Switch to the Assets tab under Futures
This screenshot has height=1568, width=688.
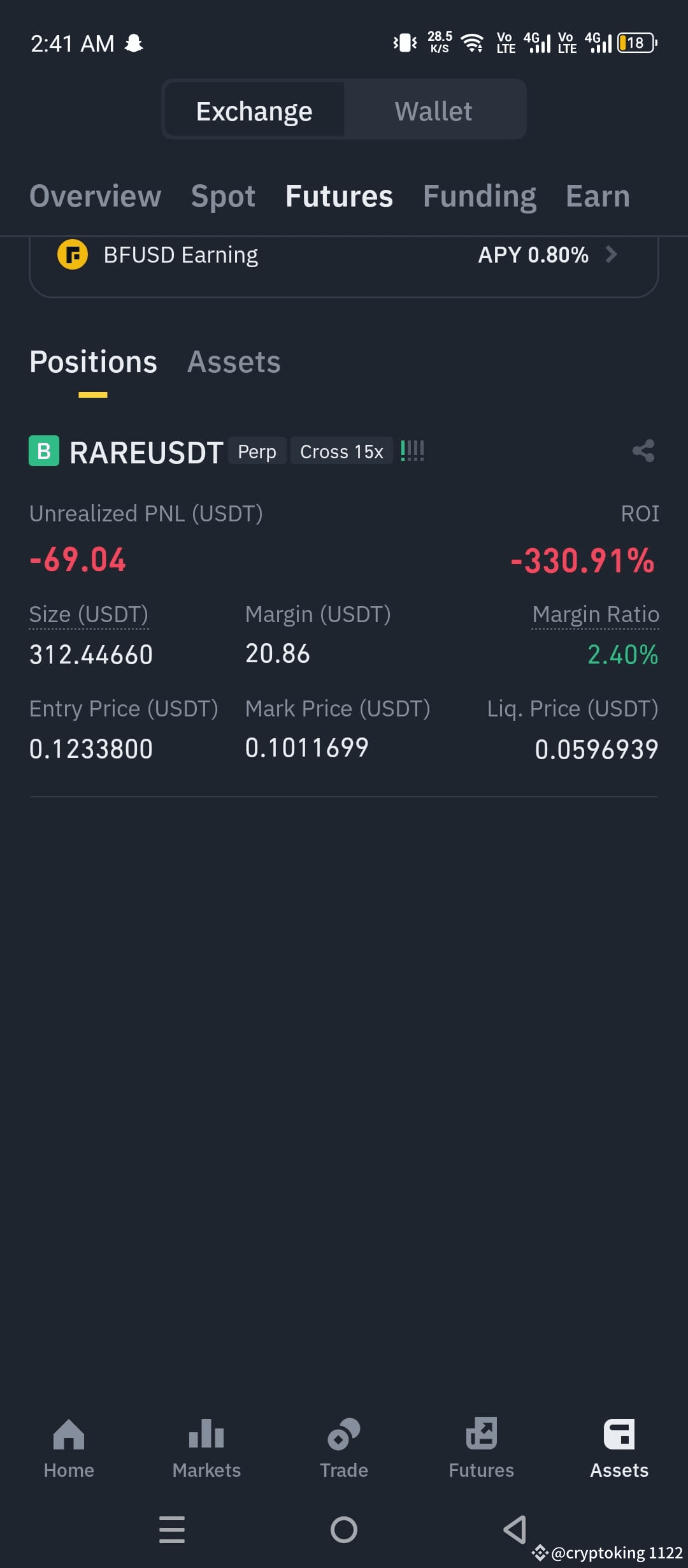click(x=234, y=361)
